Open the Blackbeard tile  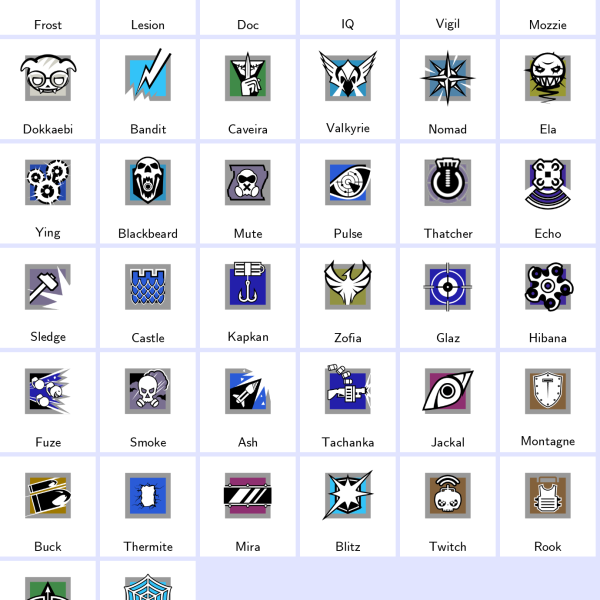[148, 192]
